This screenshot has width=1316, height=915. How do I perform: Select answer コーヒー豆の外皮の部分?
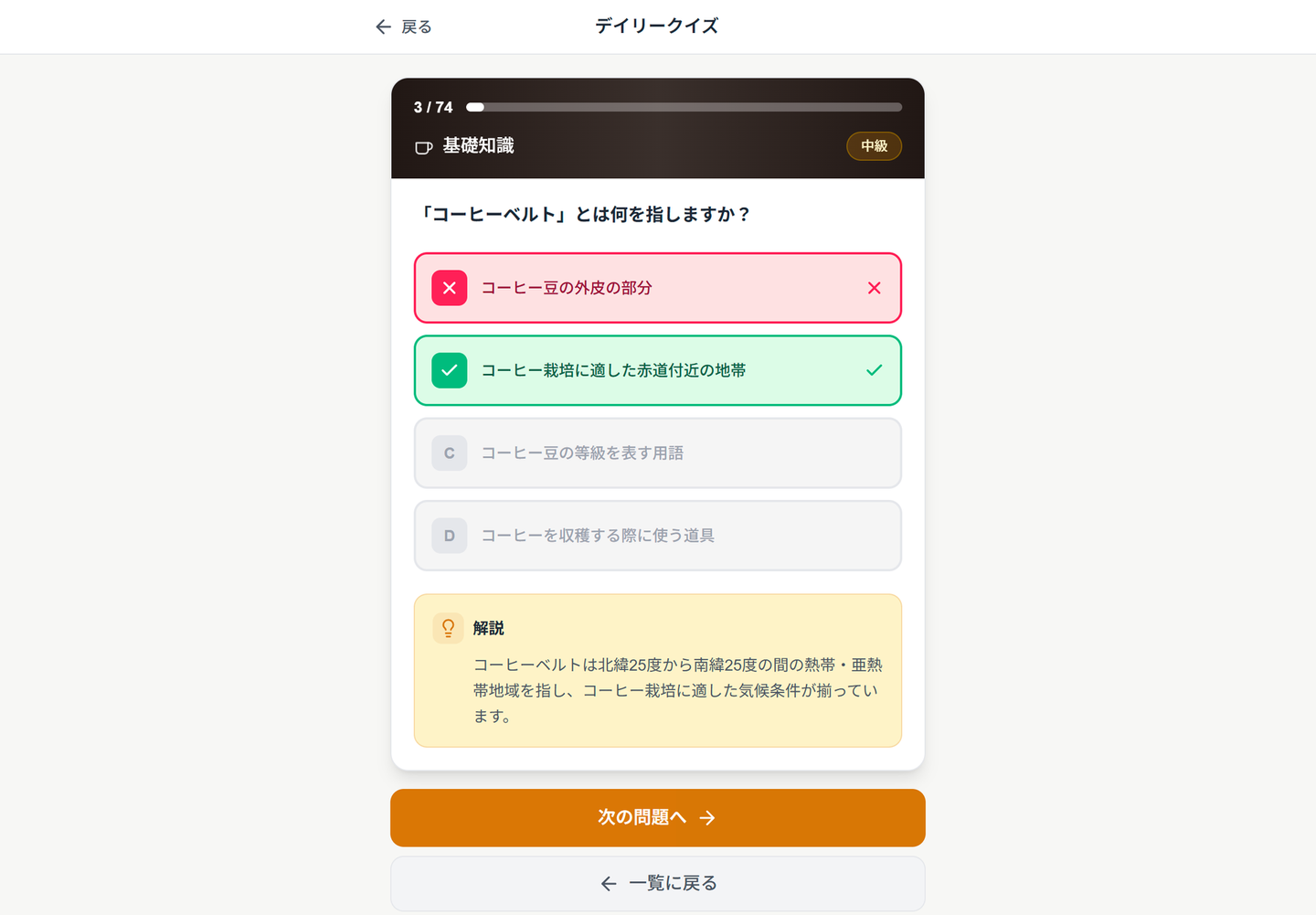(657, 288)
